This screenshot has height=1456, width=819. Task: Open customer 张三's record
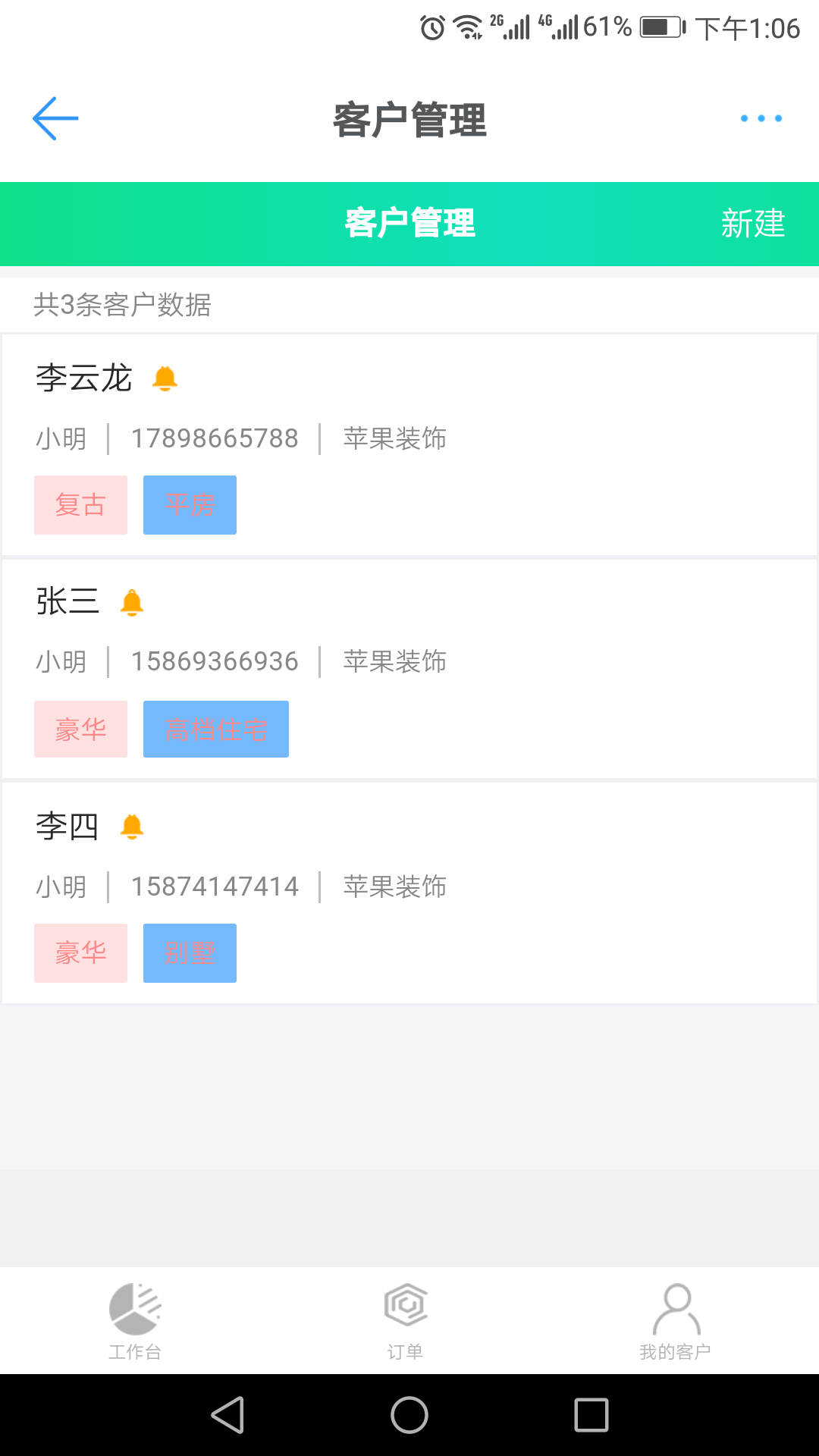pos(409,669)
